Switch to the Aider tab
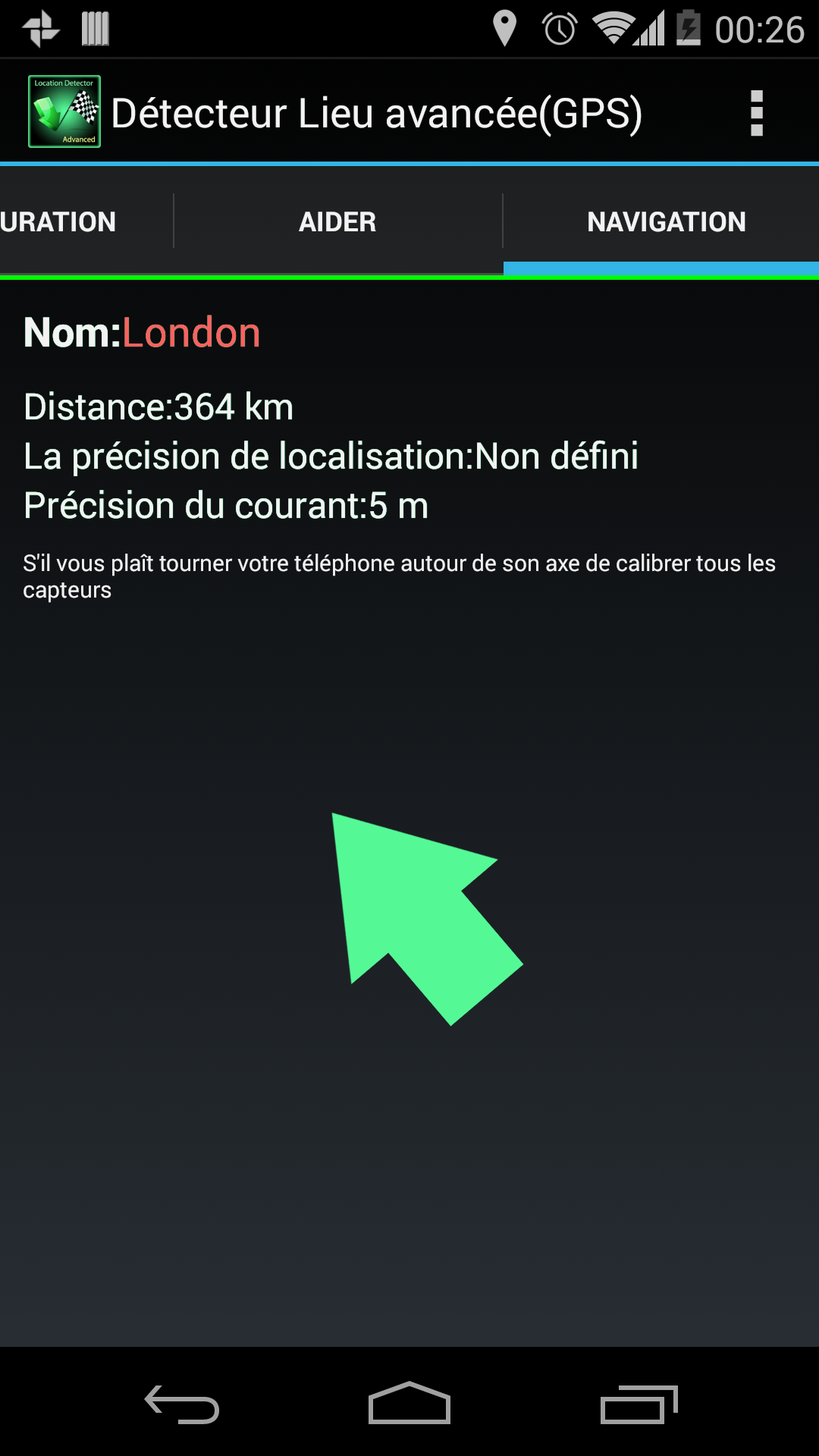The height and width of the screenshot is (1456, 819). 337,222
